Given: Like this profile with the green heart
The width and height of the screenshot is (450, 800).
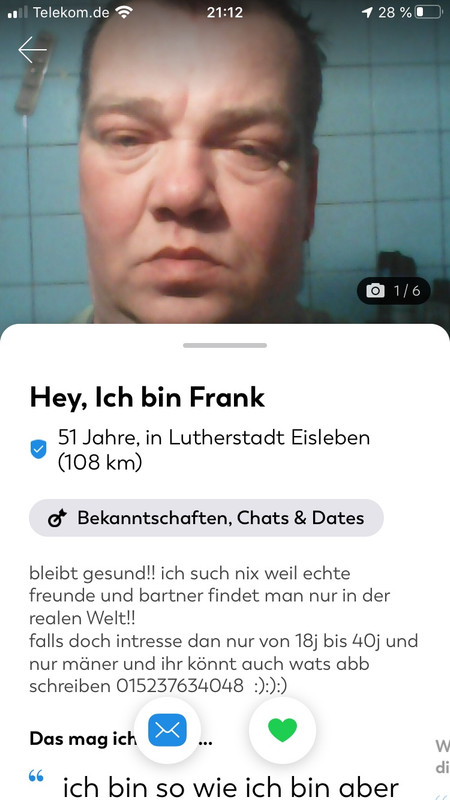Looking at the screenshot, I should tap(282, 730).
